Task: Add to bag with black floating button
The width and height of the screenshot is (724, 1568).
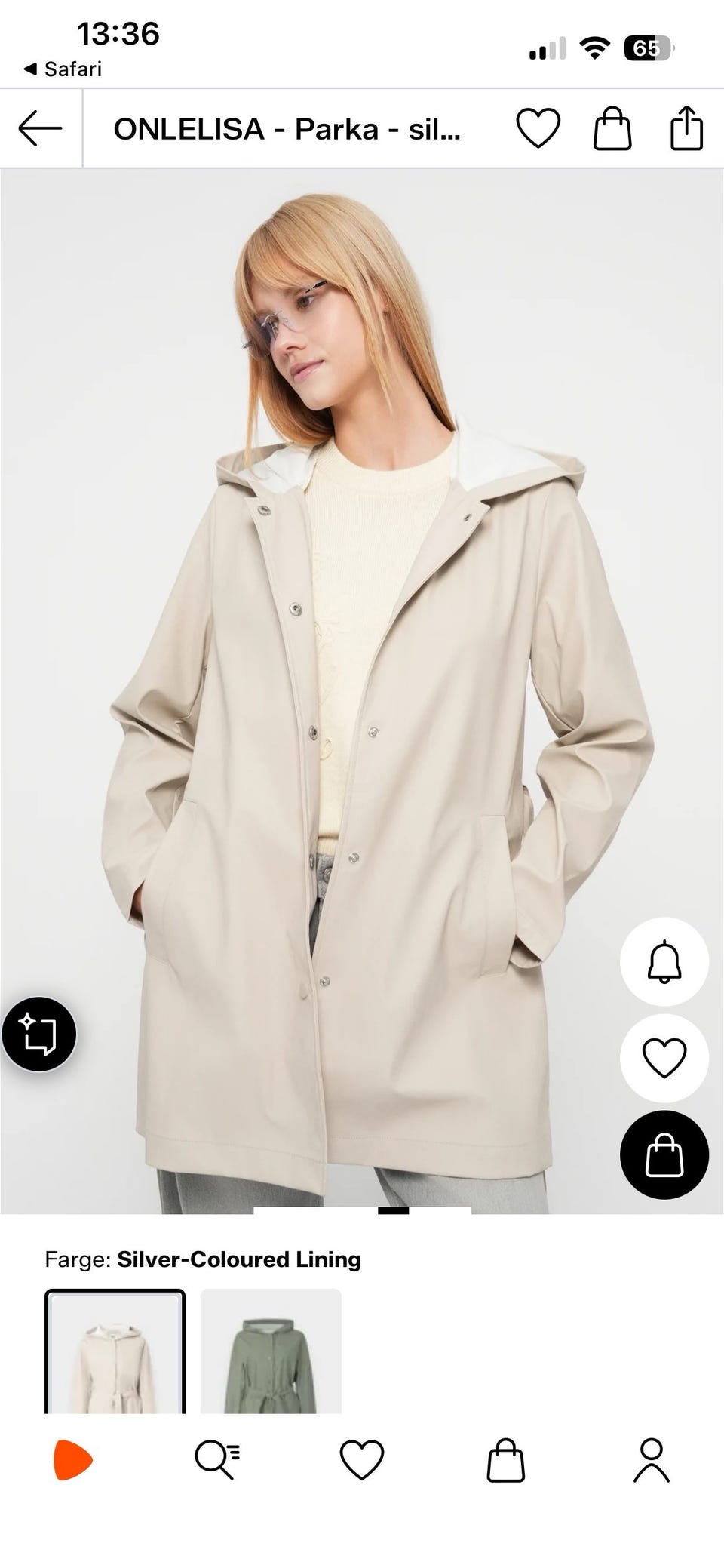Action: 664,1154
